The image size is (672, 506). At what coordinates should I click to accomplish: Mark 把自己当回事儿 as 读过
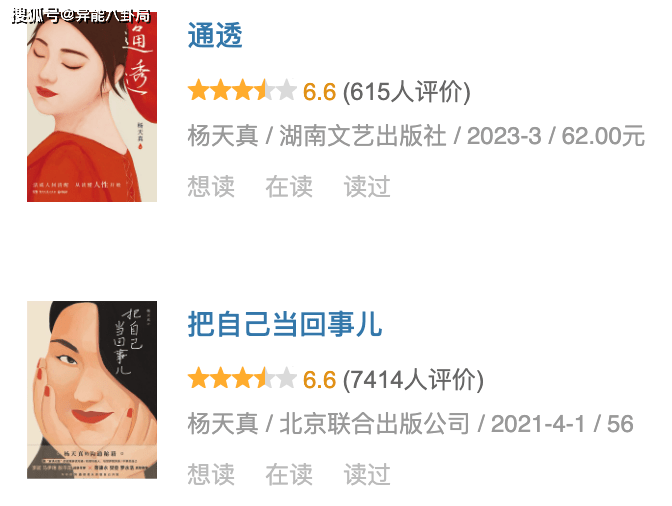367,473
